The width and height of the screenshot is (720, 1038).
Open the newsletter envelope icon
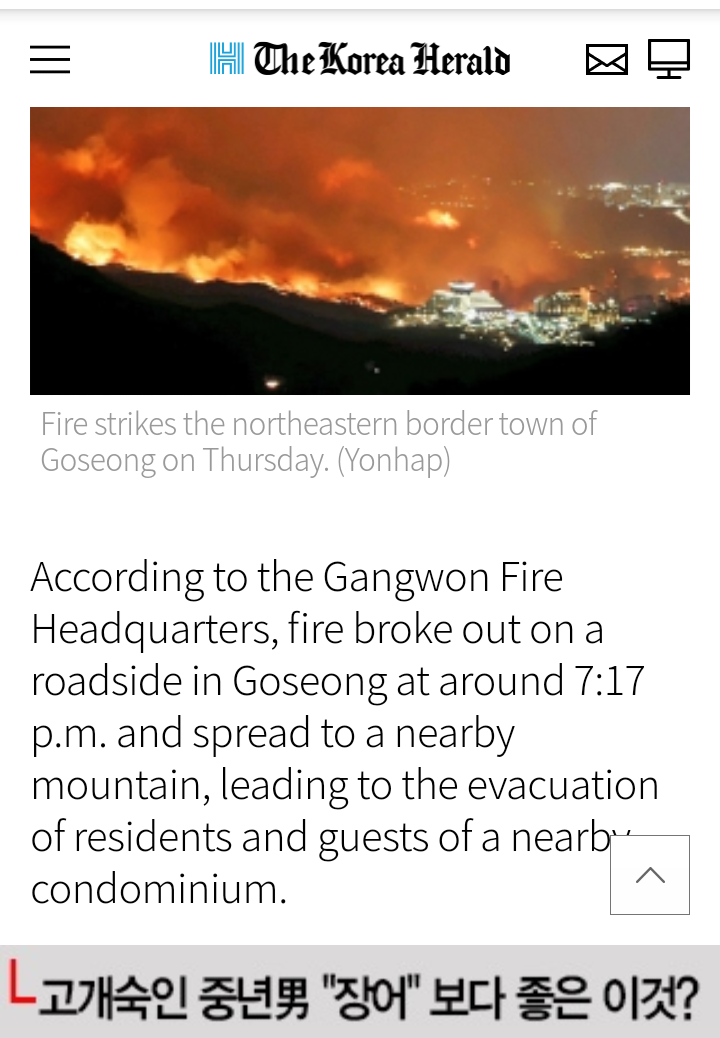[606, 60]
